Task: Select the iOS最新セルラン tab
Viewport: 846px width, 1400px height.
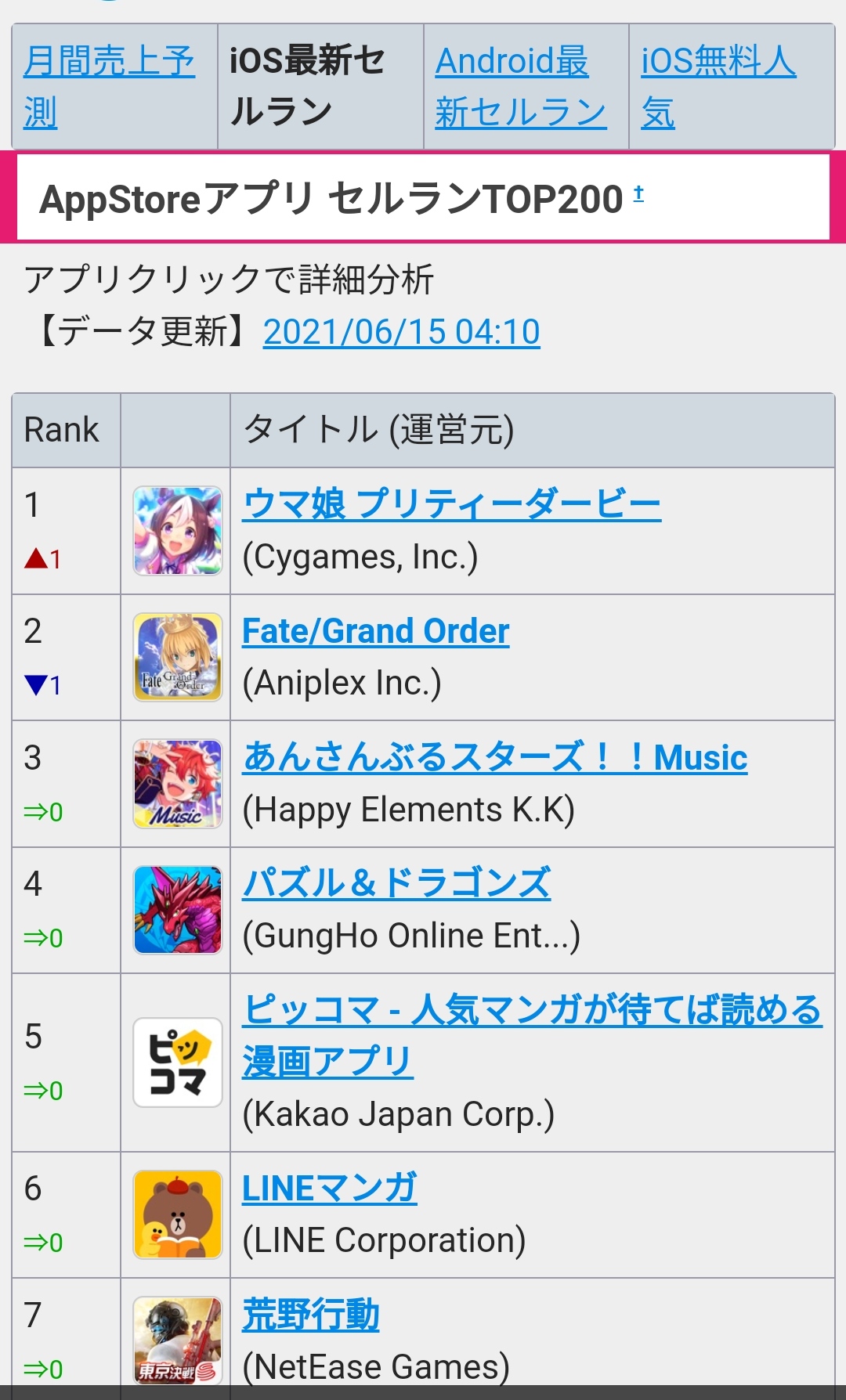Action: click(x=307, y=87)
